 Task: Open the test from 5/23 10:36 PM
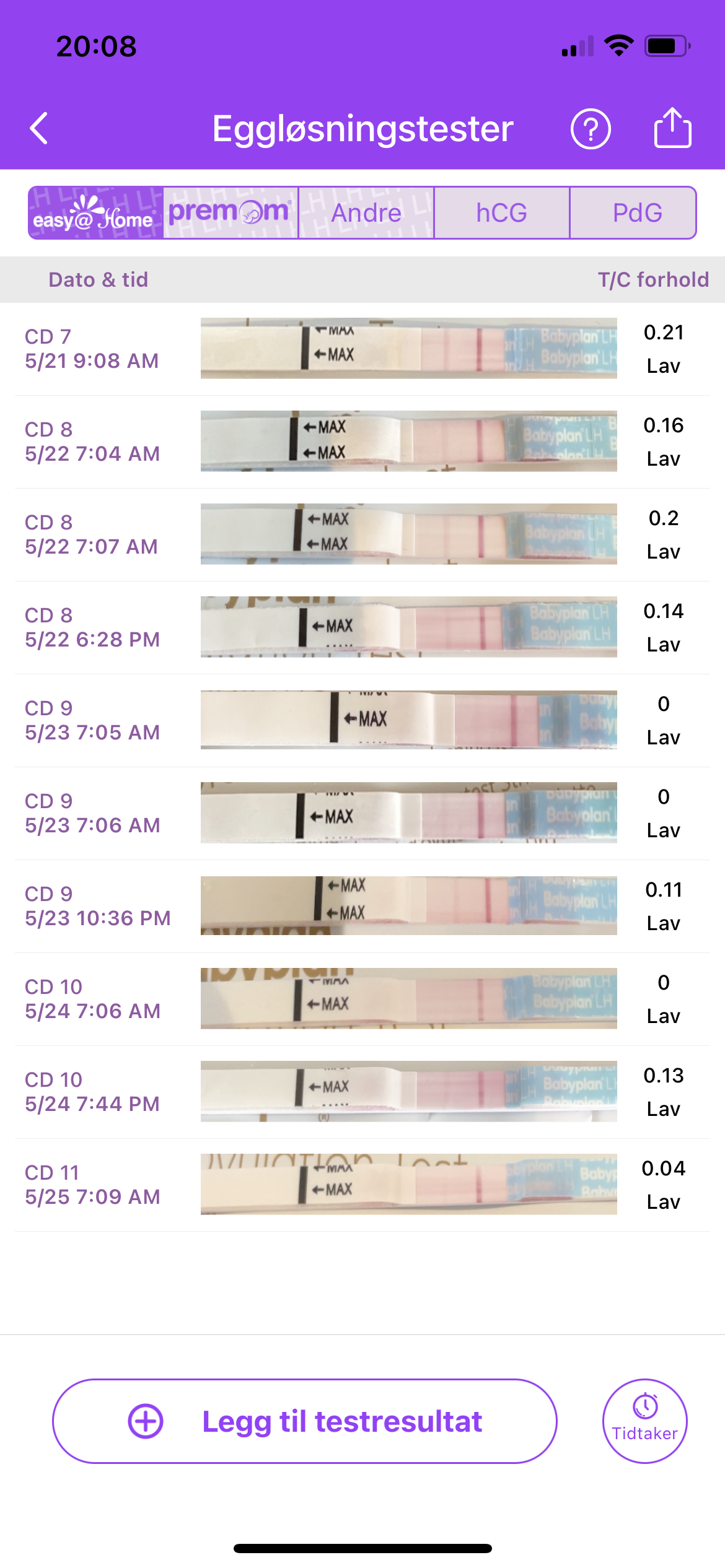(x=362, y=906)
